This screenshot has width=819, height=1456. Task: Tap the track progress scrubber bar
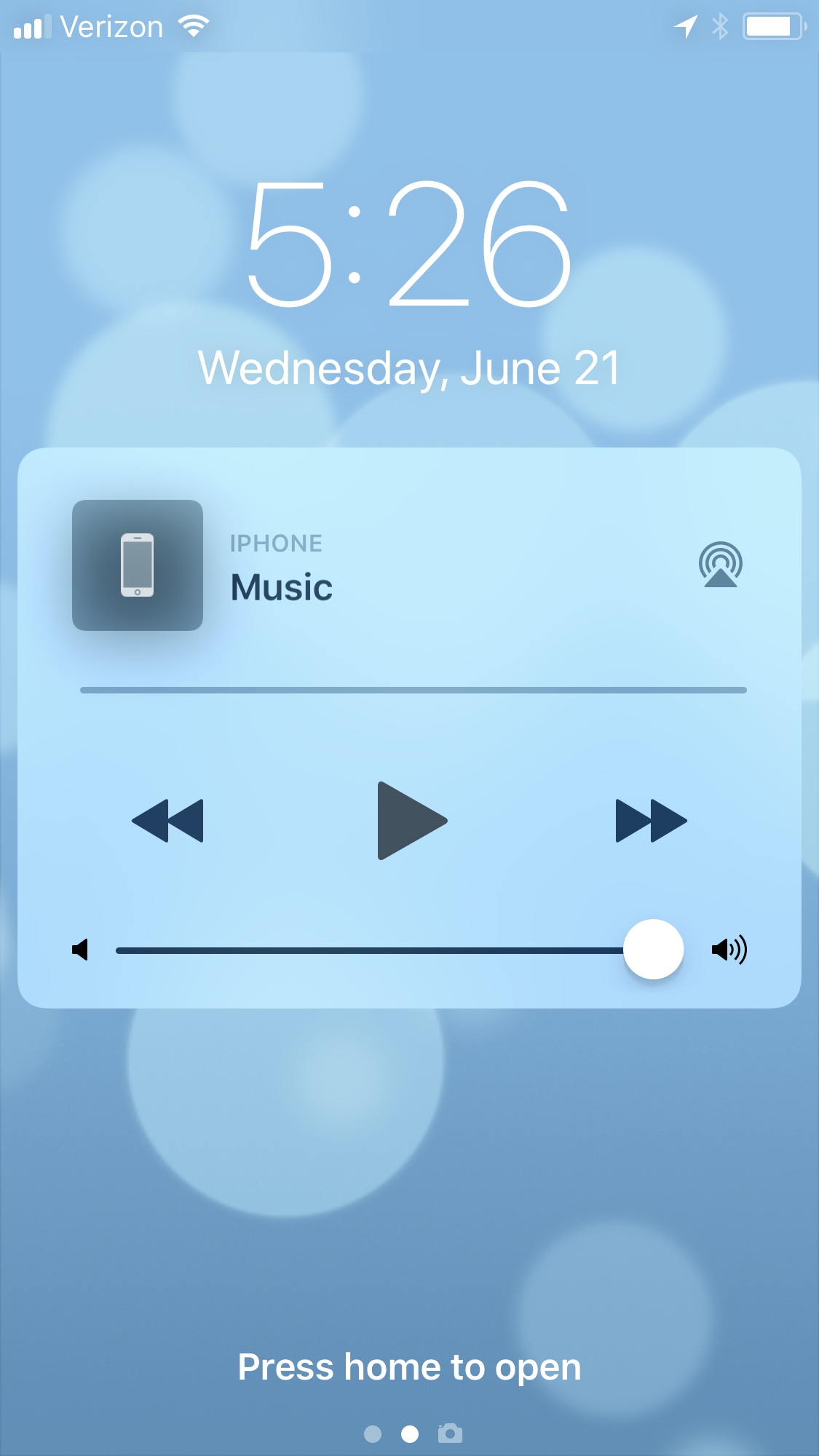413,690
